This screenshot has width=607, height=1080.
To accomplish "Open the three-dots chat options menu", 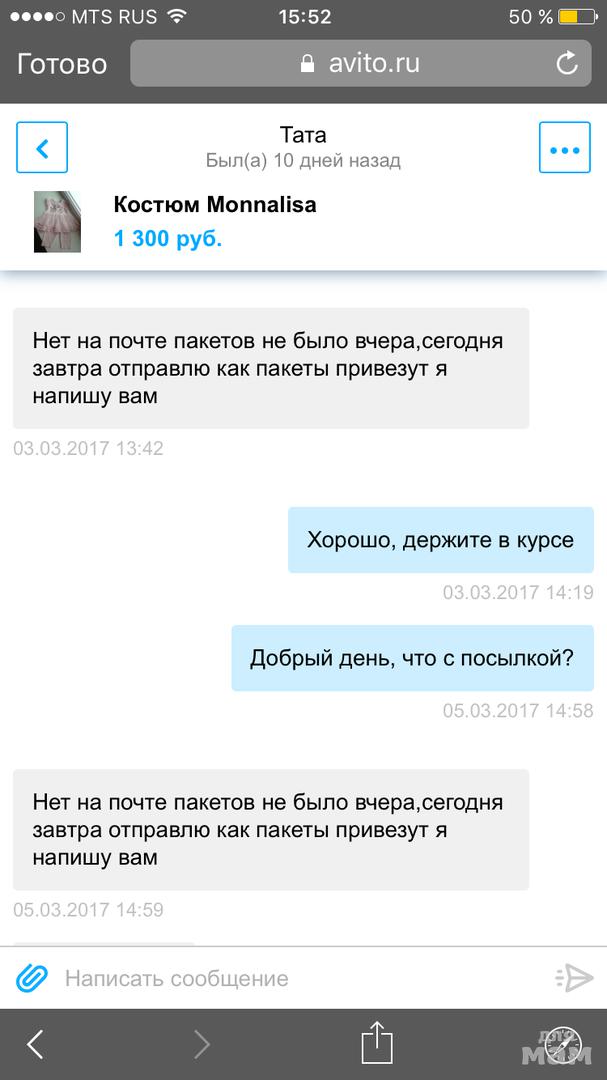I will (565, 148).
